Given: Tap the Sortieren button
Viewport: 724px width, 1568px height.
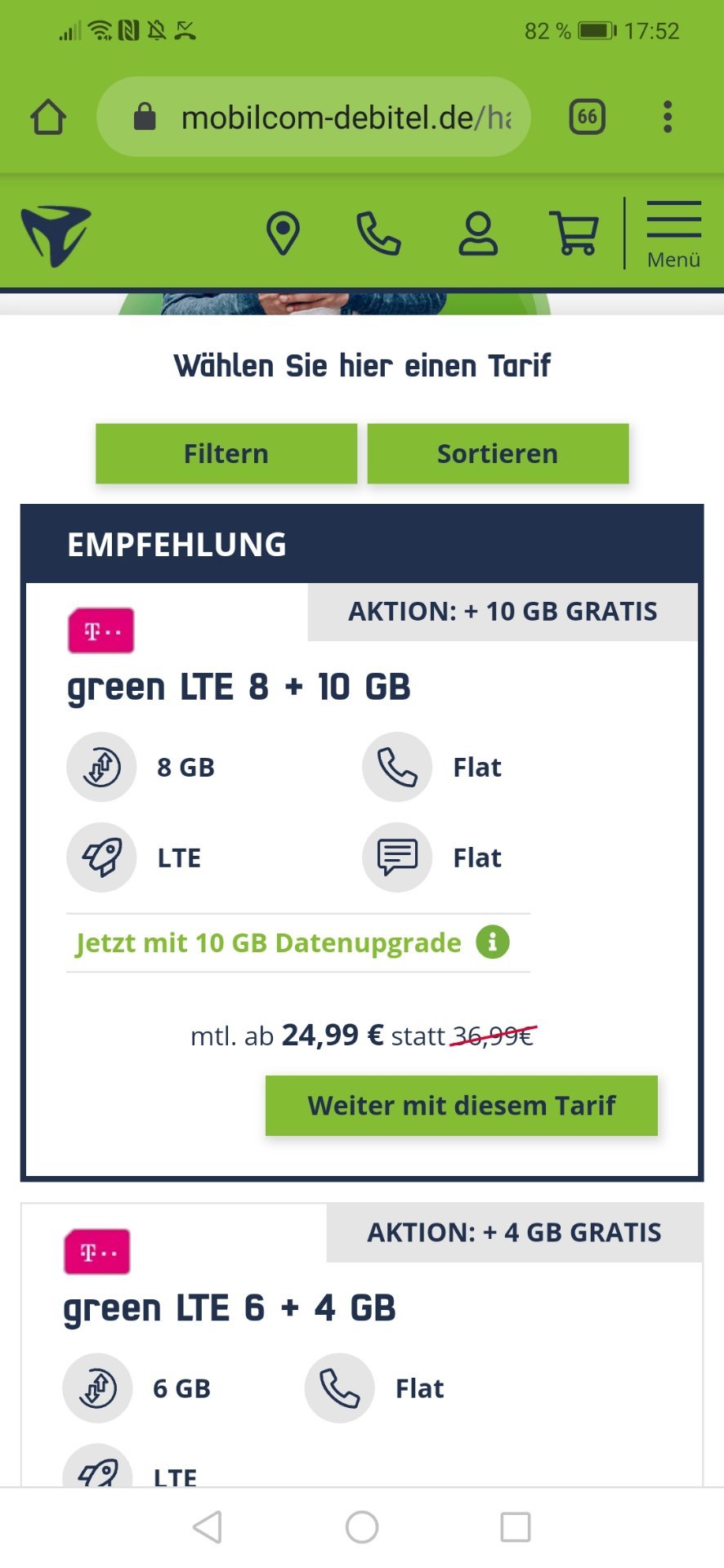Looking at the screenshot, I should coord(498,453).
